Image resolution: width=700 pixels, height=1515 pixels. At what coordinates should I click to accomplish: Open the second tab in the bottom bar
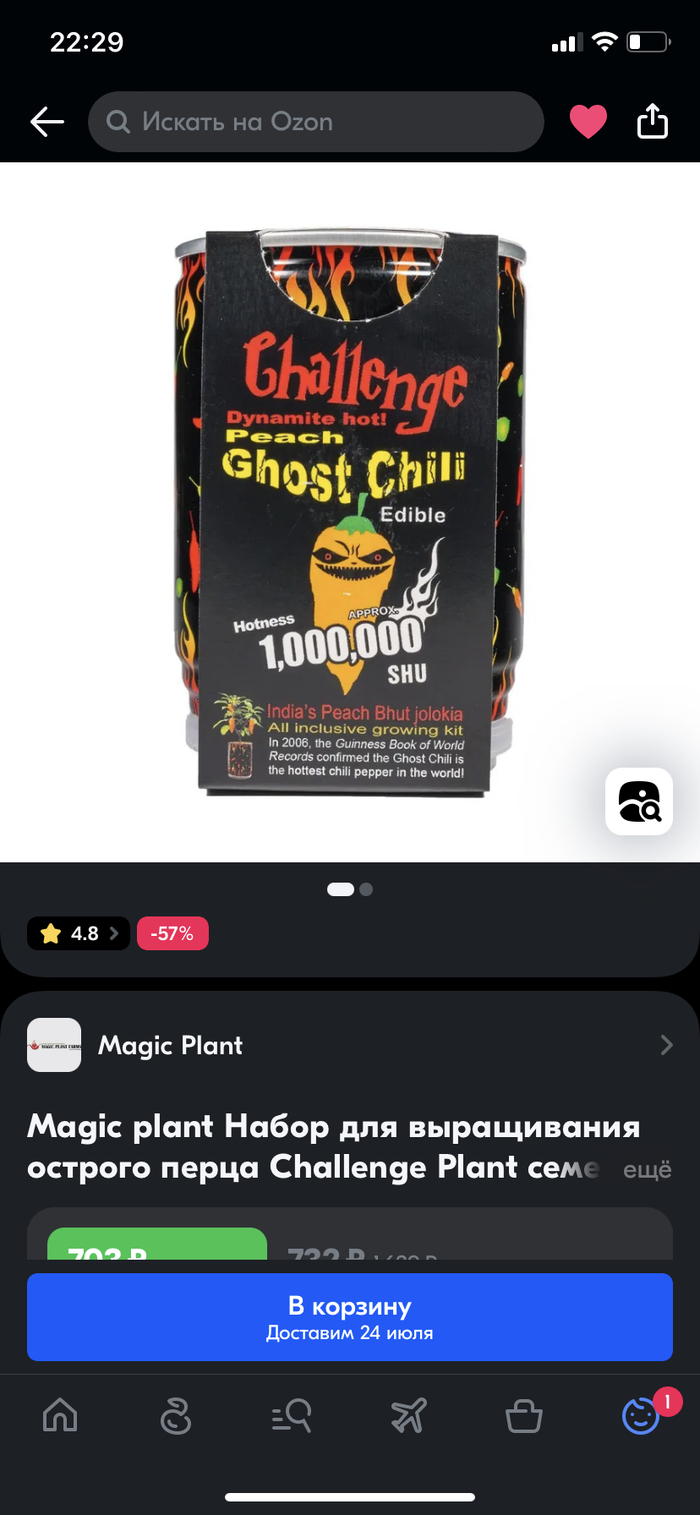tap(176, 1415)
